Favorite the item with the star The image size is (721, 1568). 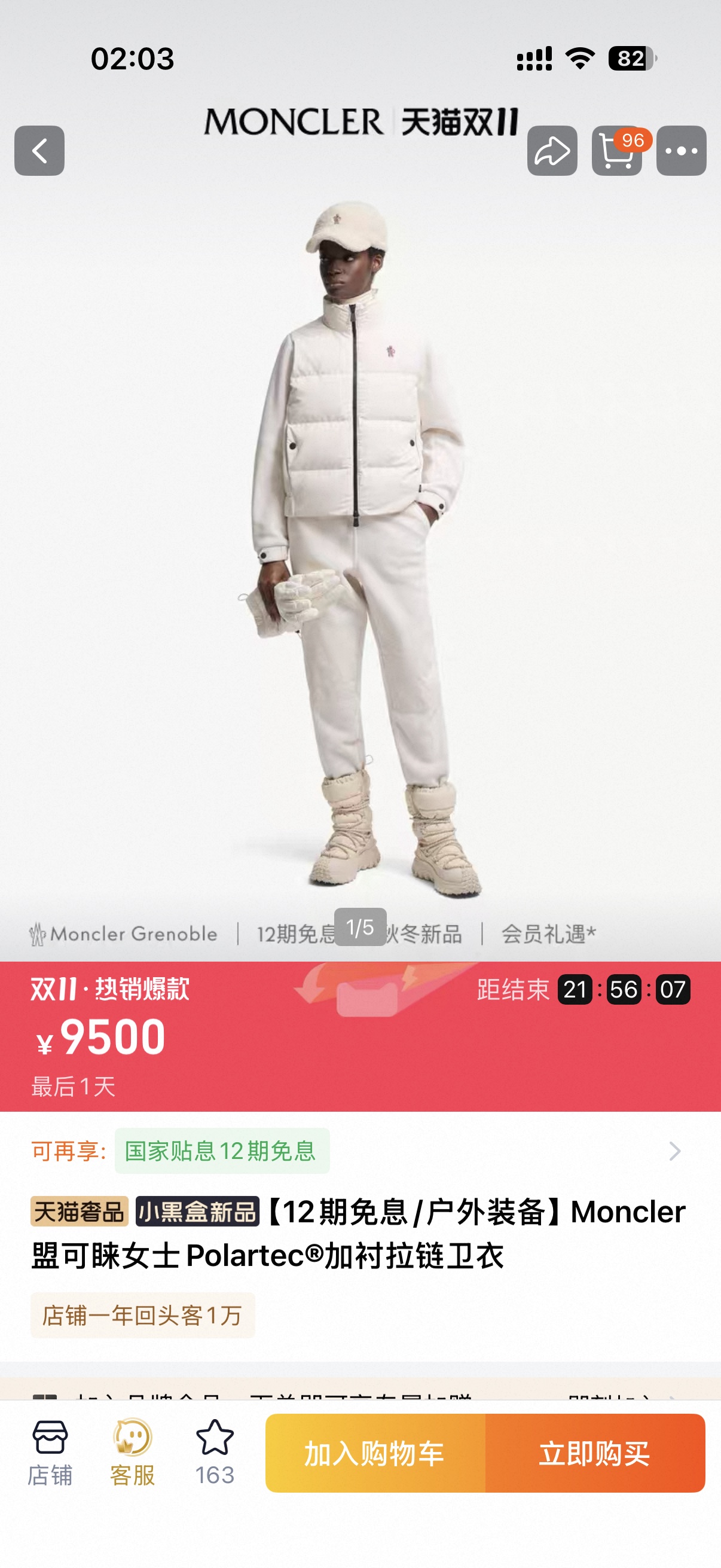click(215, 1454)
